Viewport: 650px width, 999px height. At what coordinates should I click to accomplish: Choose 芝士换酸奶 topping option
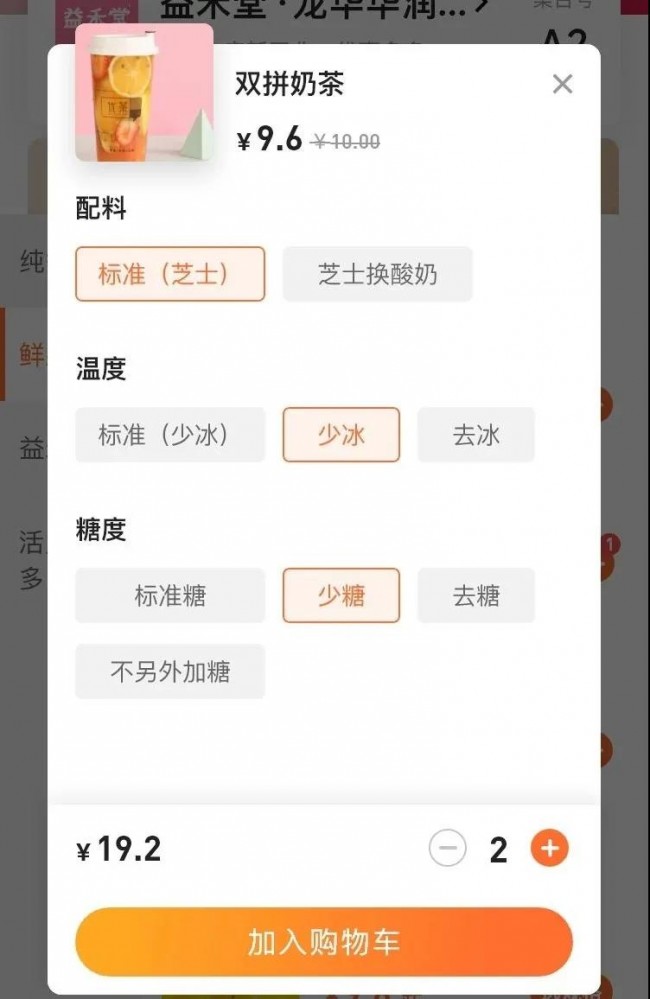(377, 274)
